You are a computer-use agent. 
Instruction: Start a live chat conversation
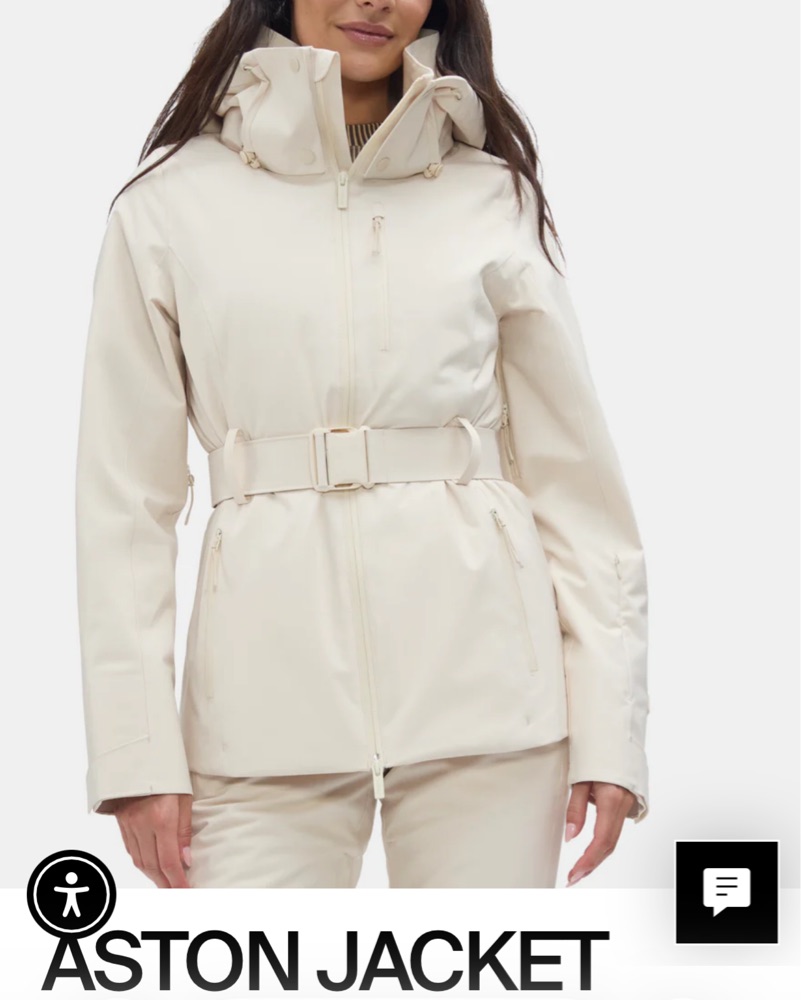(727, 892)
